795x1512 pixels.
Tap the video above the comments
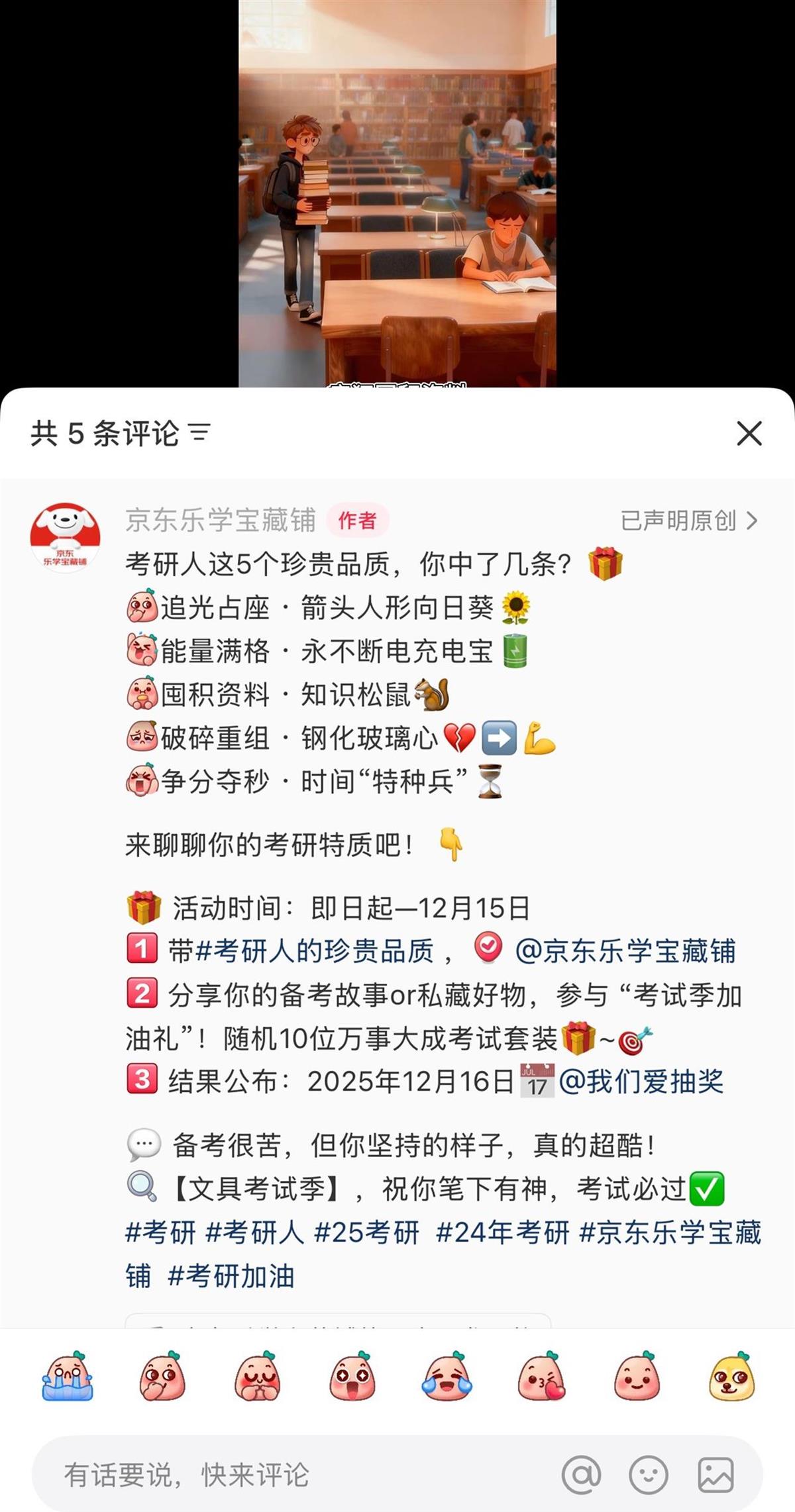point(397,192)
